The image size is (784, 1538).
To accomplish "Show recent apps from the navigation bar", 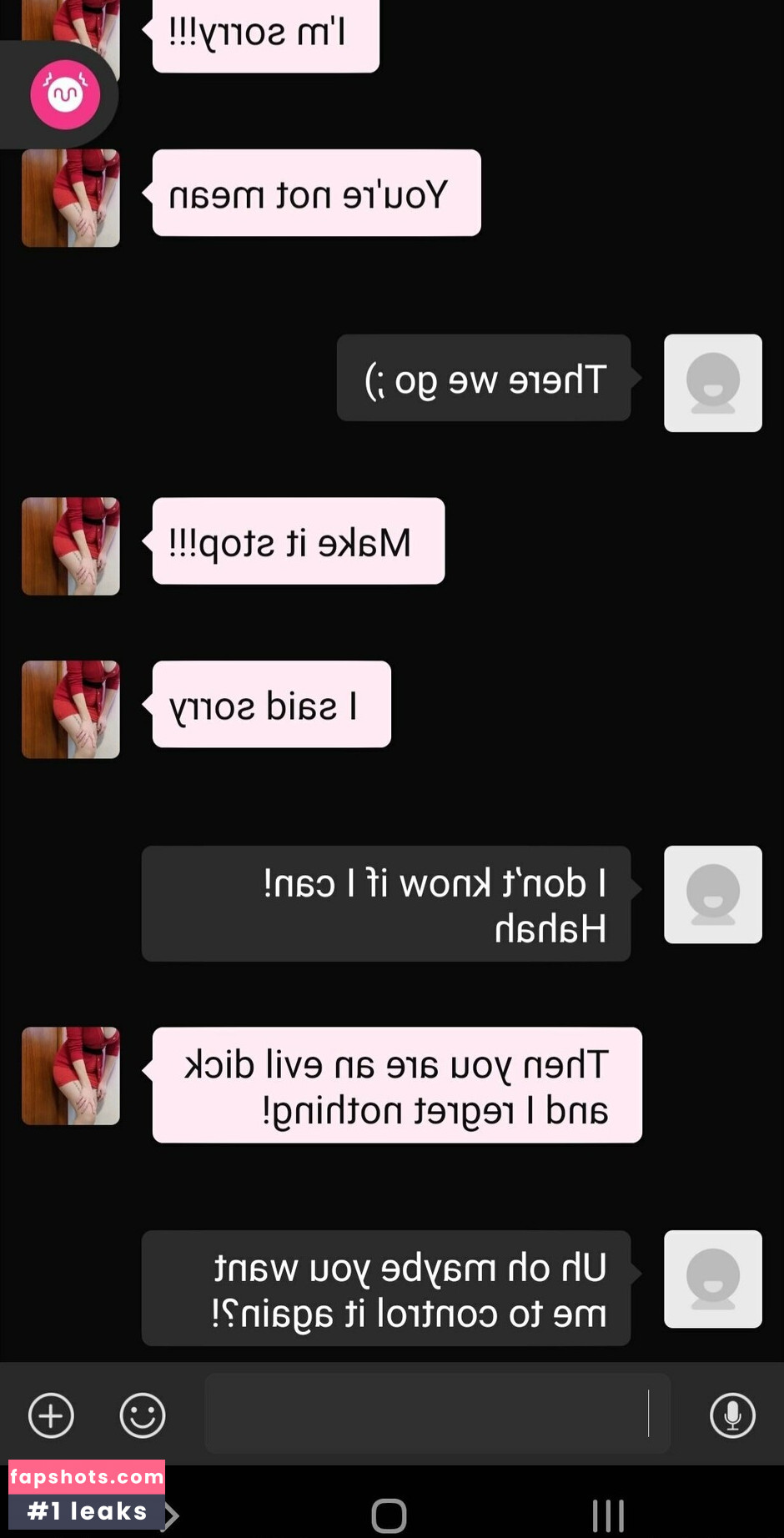I will 608,1515.
